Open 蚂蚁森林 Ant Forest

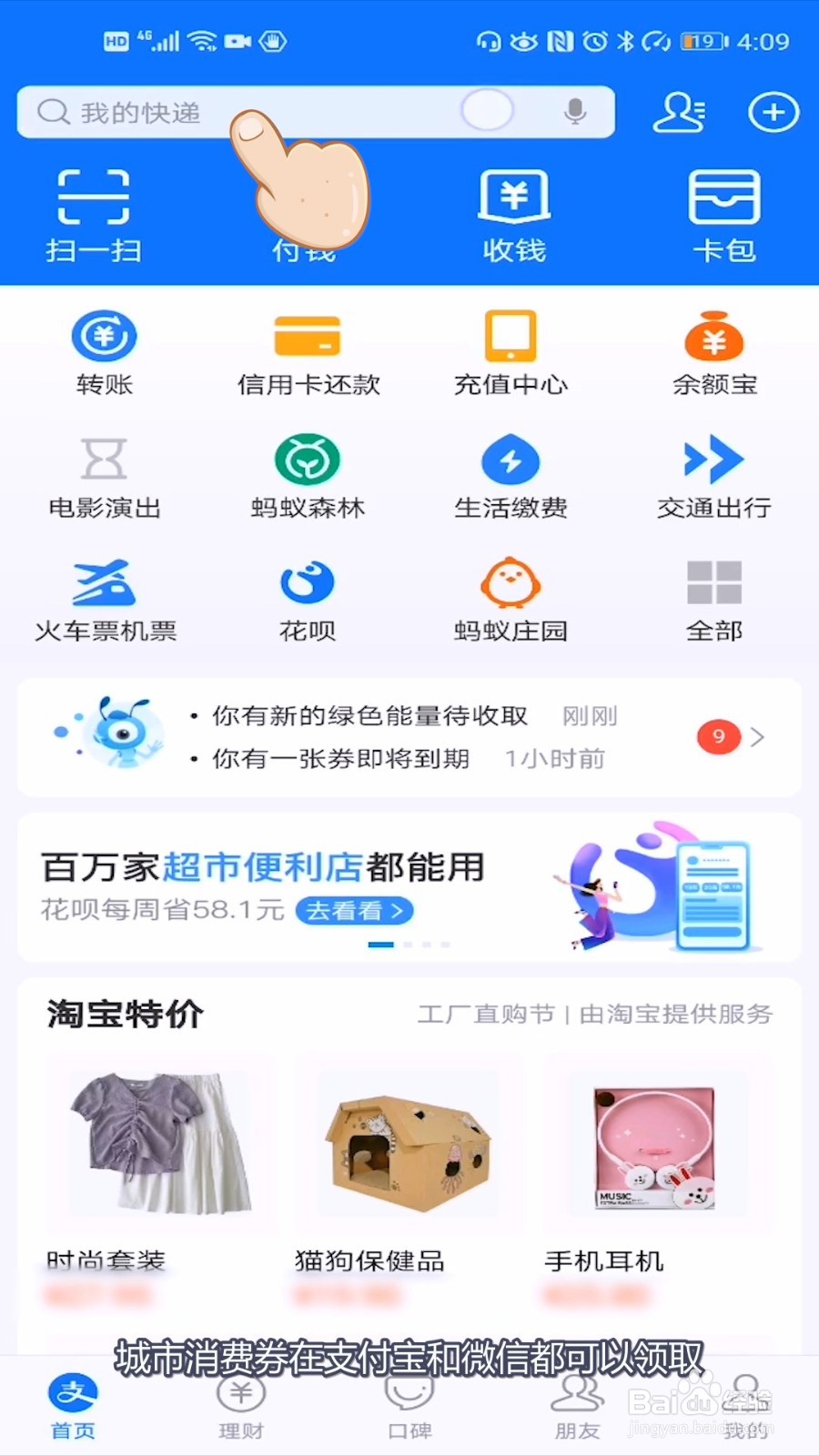307,473
